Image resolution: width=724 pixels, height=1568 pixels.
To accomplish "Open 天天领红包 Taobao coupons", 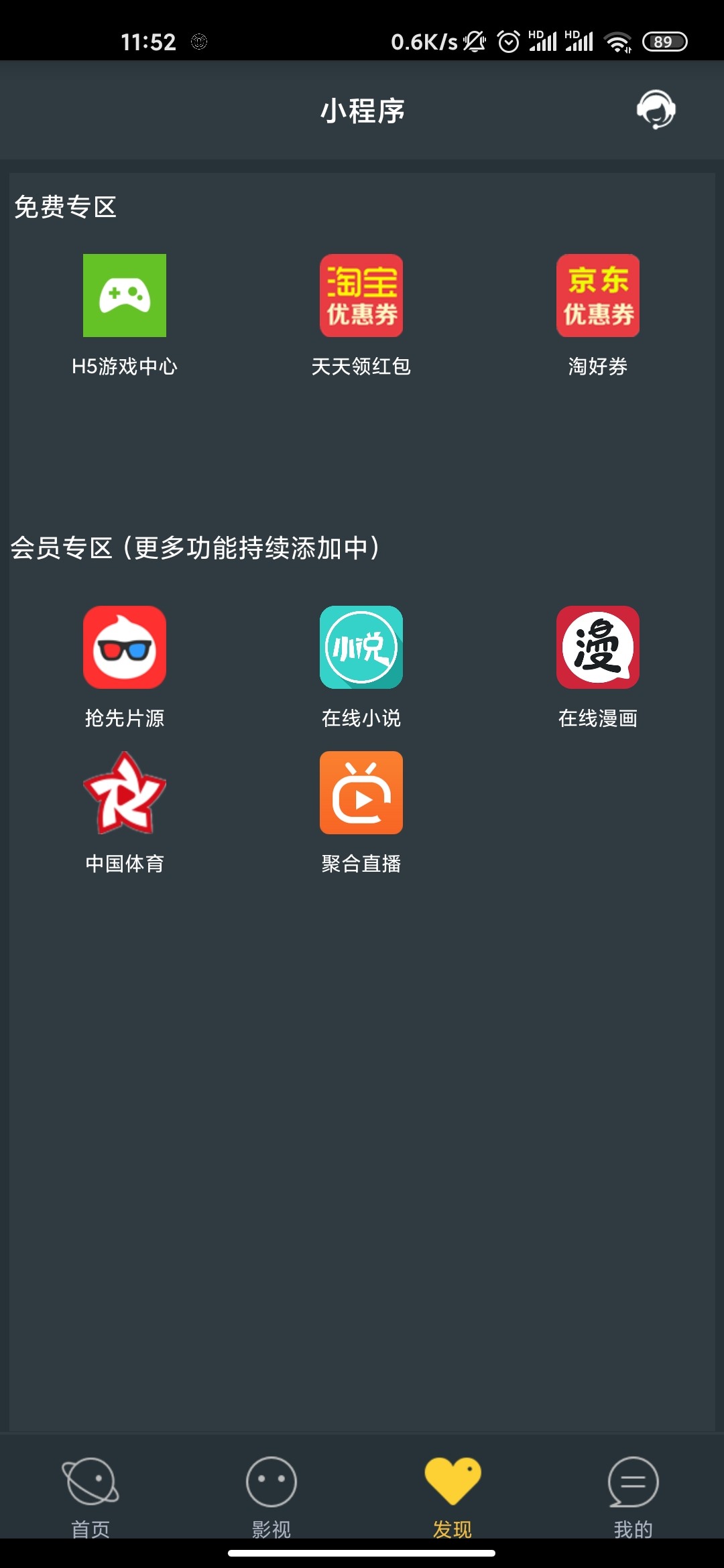I will (361, 296).
